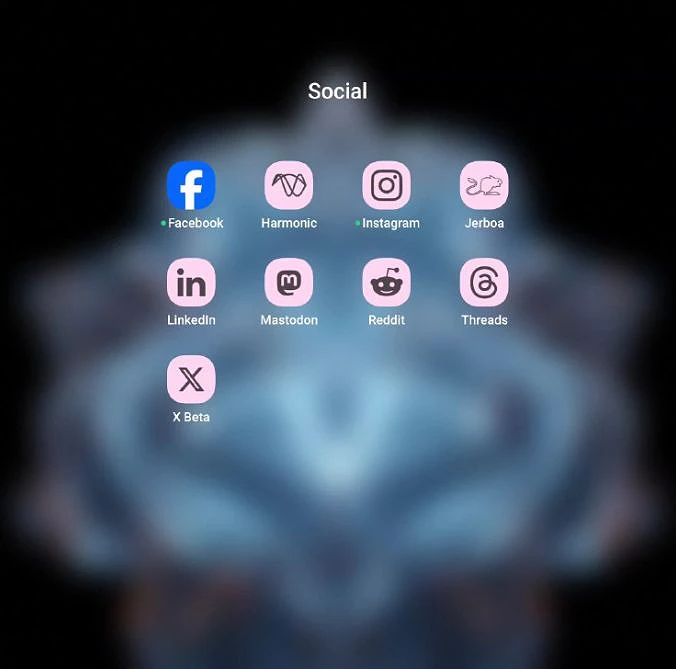Open Instagram from the Social folder
The image size is (676, 669).
tap(386, 186)
